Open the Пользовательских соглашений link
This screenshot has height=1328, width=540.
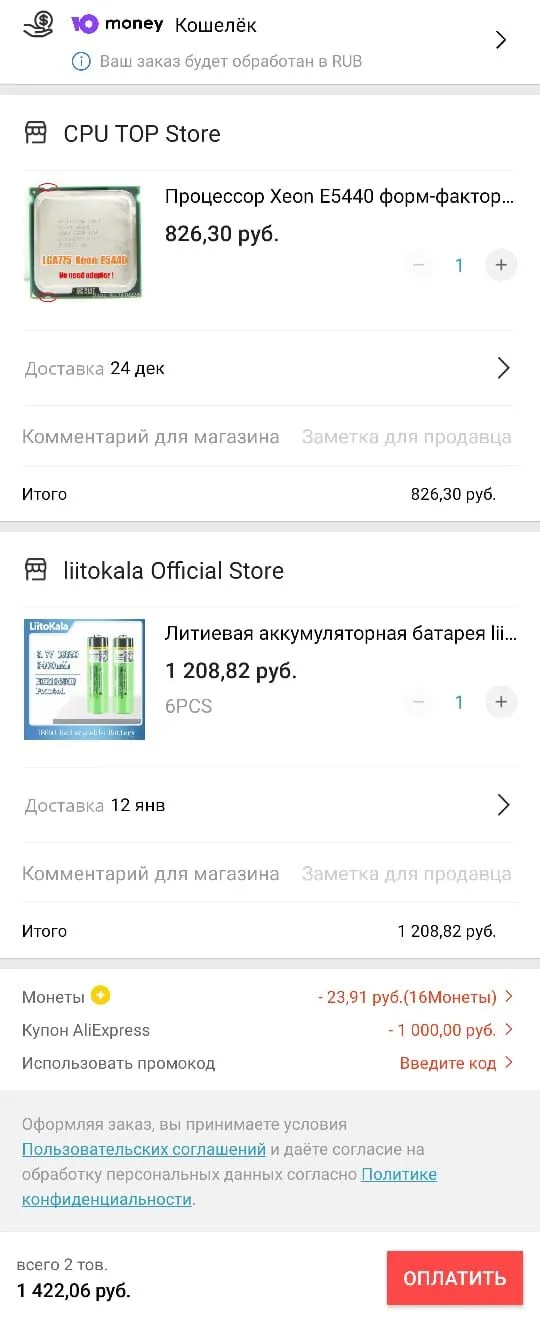coord(144,1149)
